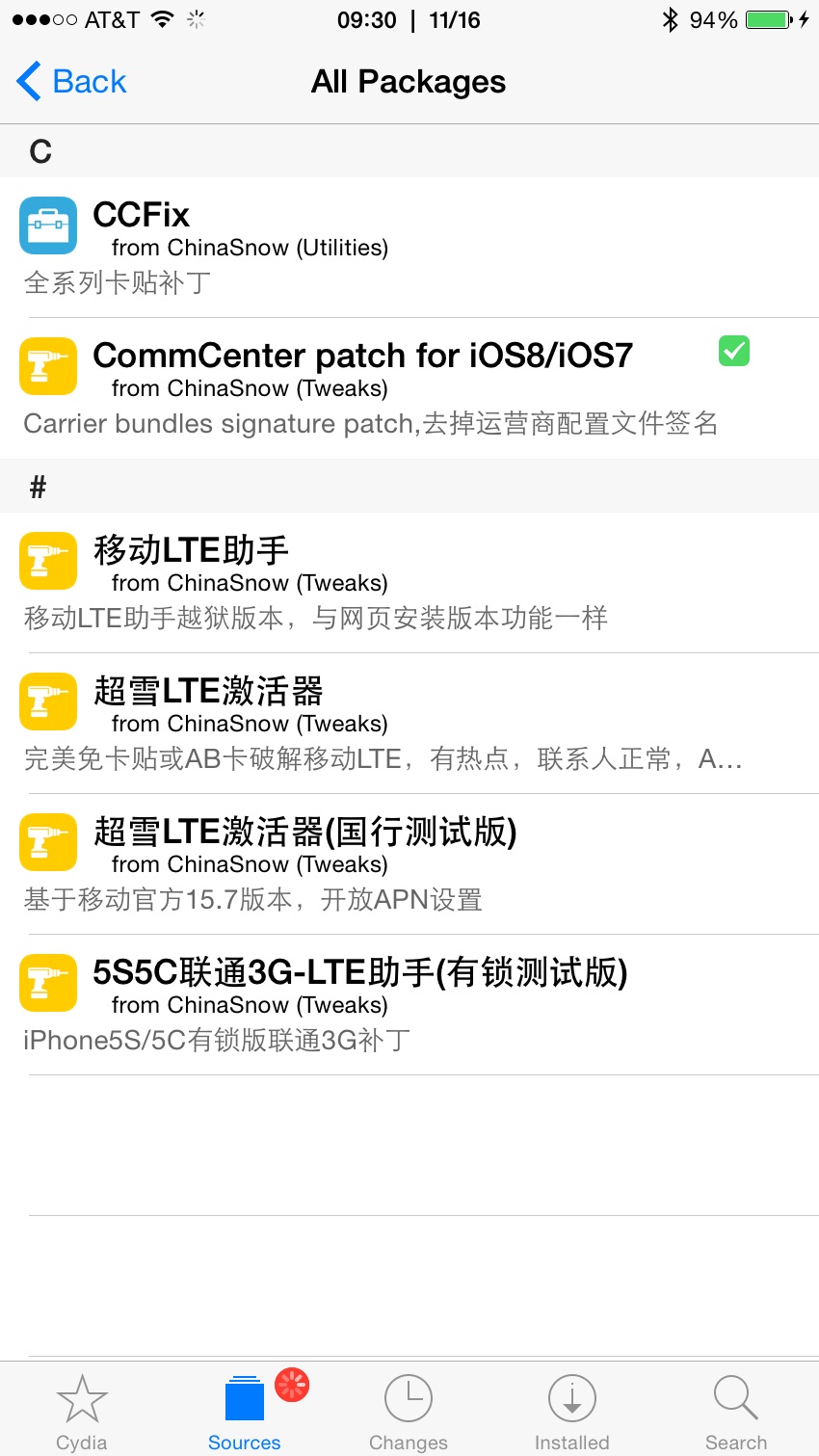Open 超雪LTE激活器(国行测试版) package

click(x=409, y=864)
